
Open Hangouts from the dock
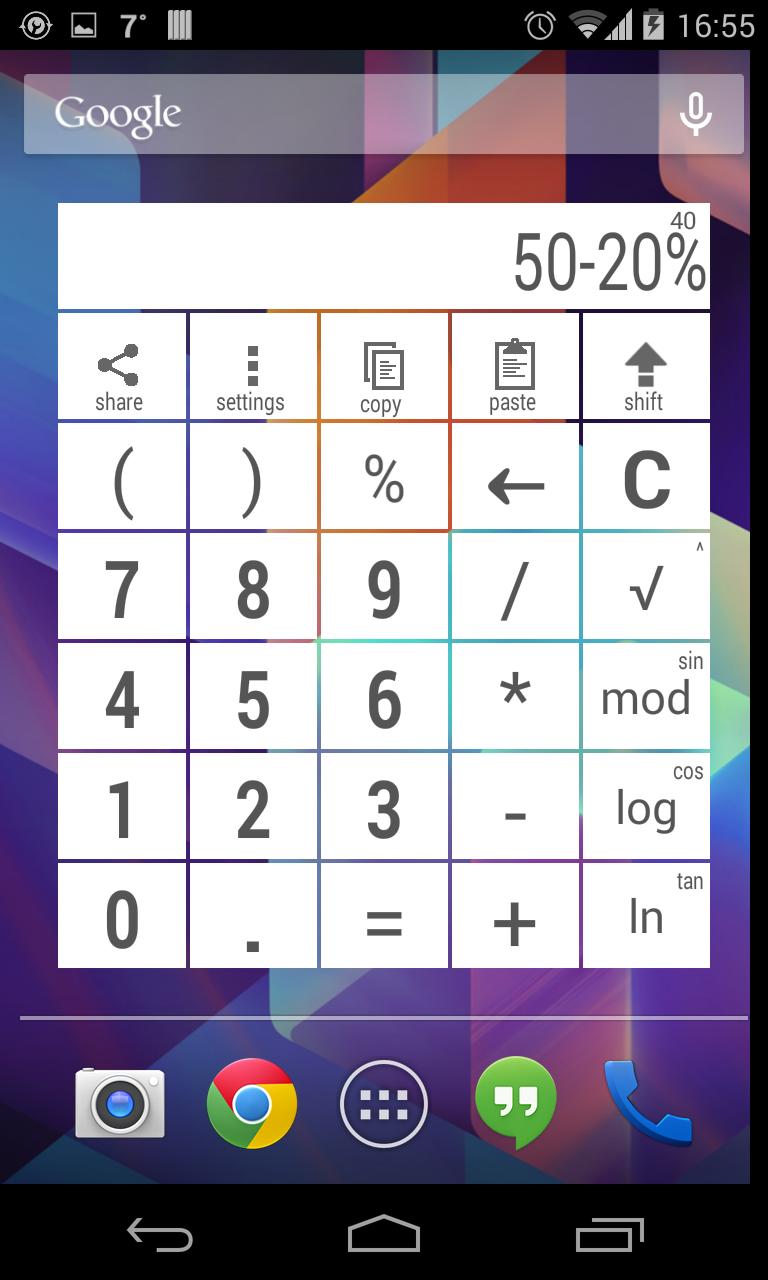click(515, 1103)
